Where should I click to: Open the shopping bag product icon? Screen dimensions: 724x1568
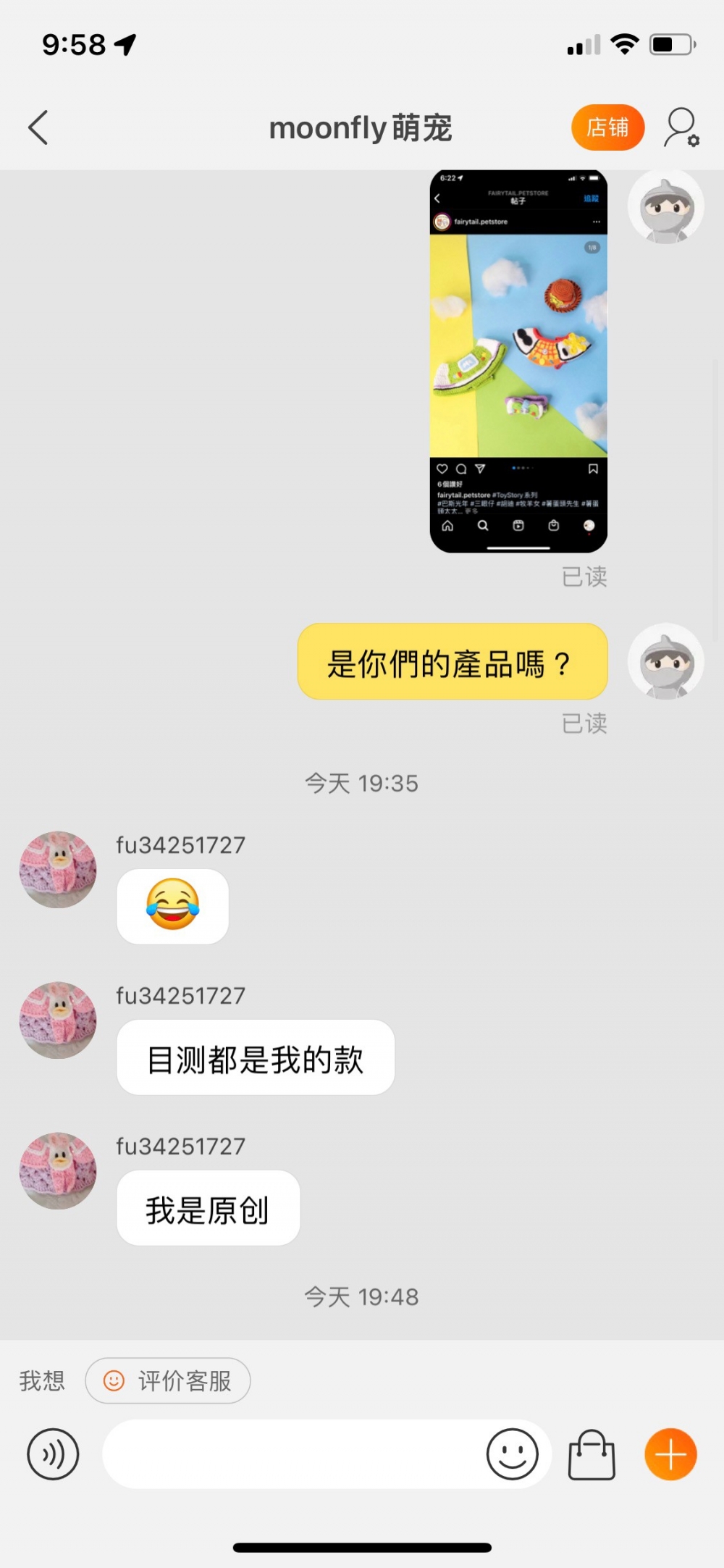point(592,1454)
